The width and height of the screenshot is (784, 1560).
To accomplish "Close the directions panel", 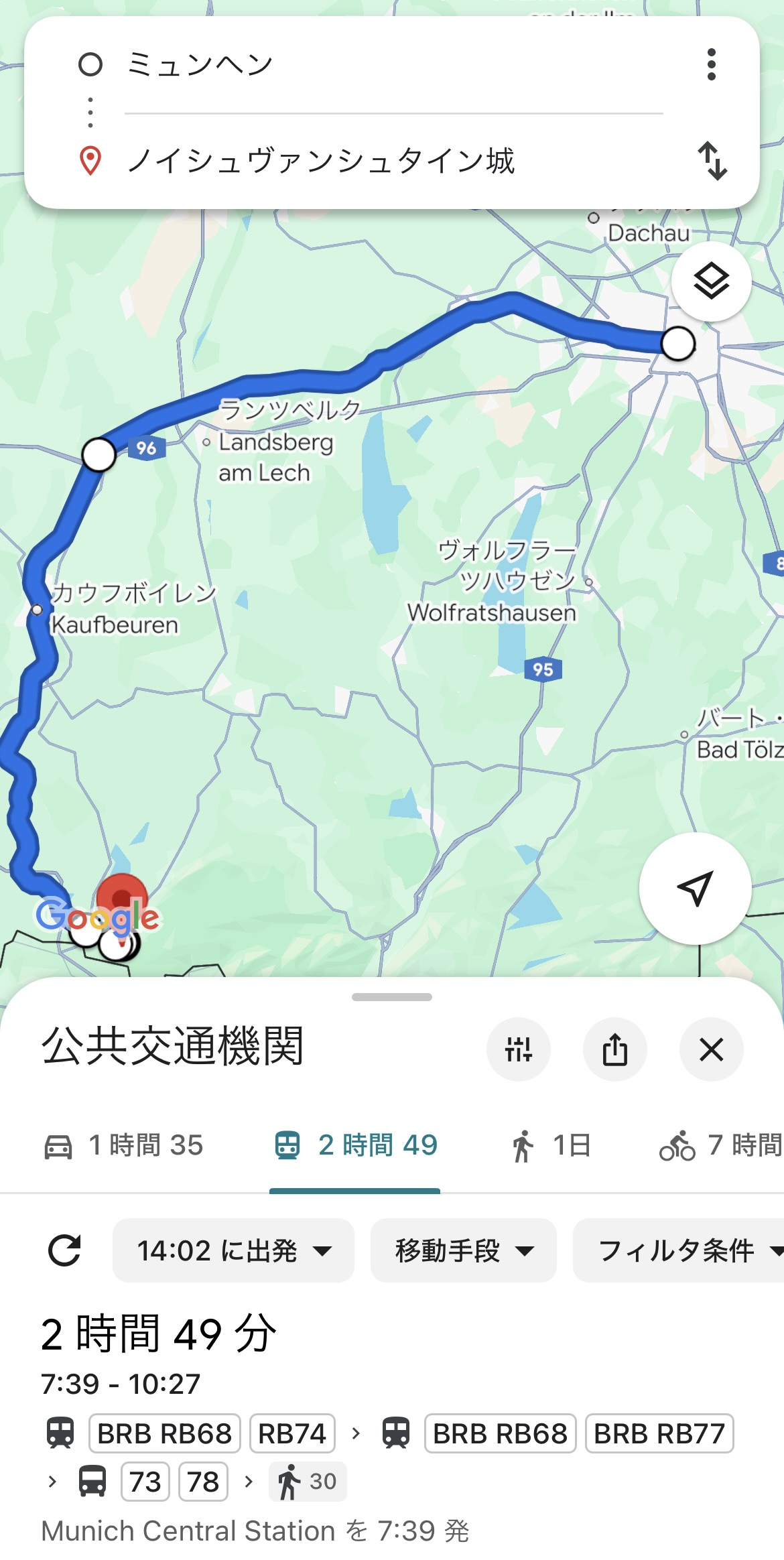I will 711,1049.
